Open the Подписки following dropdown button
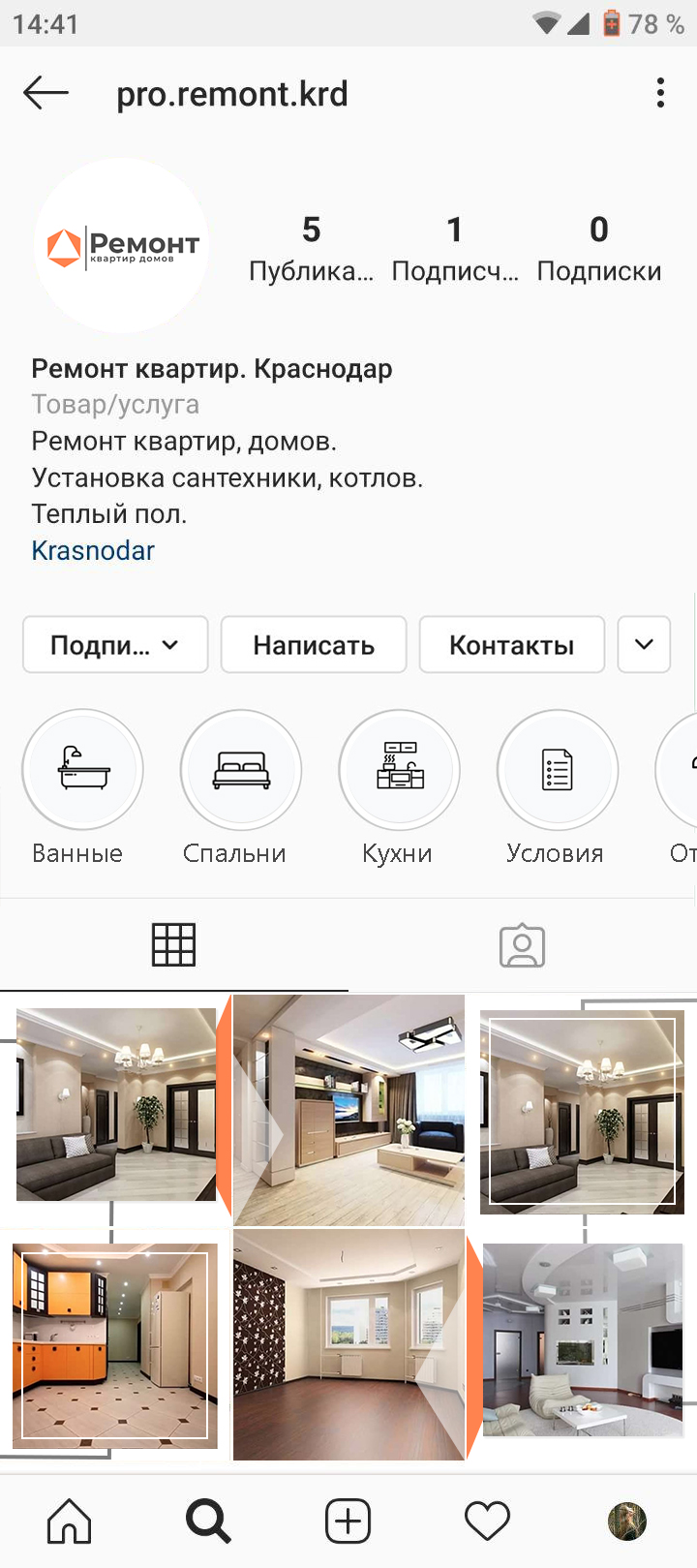The image size is (697, 1568). [115, 645]
